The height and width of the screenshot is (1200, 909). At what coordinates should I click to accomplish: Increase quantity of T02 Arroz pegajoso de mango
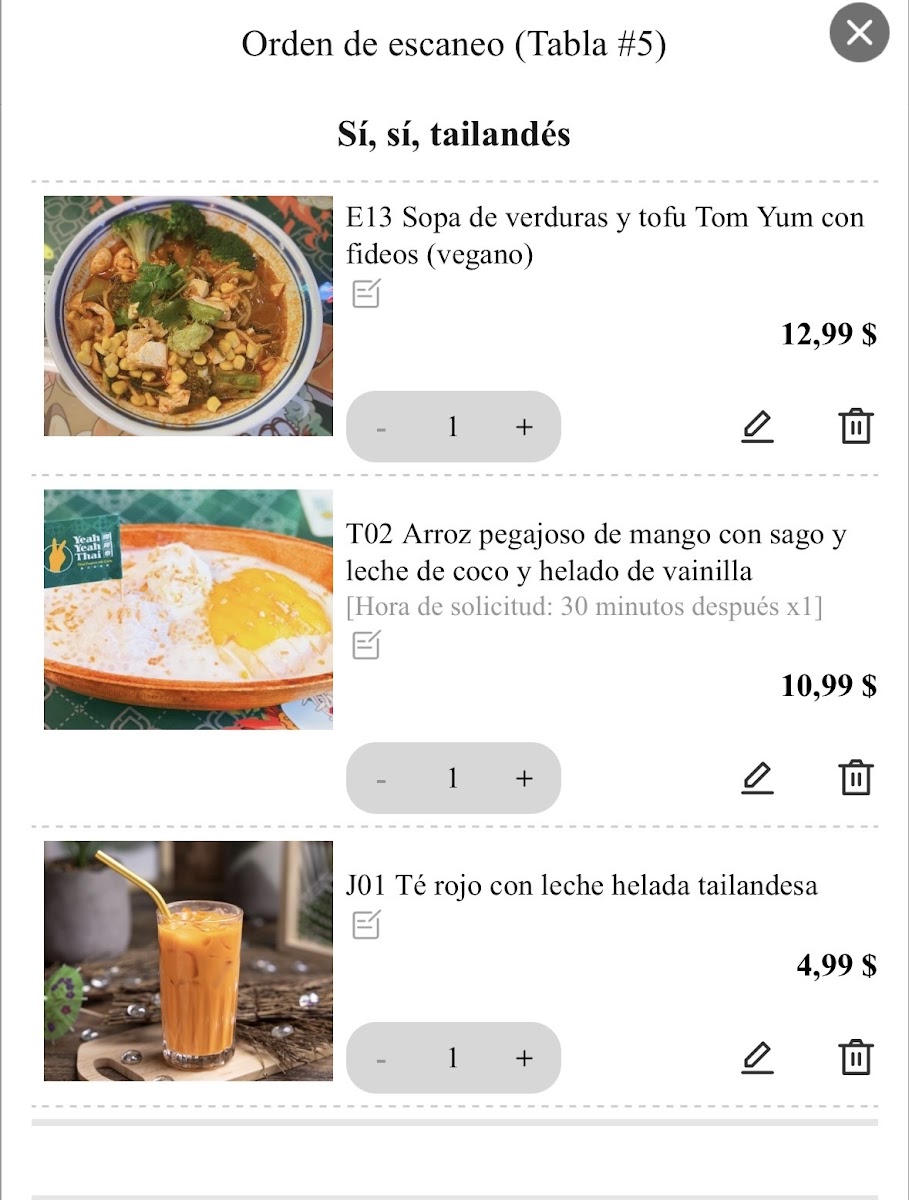tap(524, 778)
